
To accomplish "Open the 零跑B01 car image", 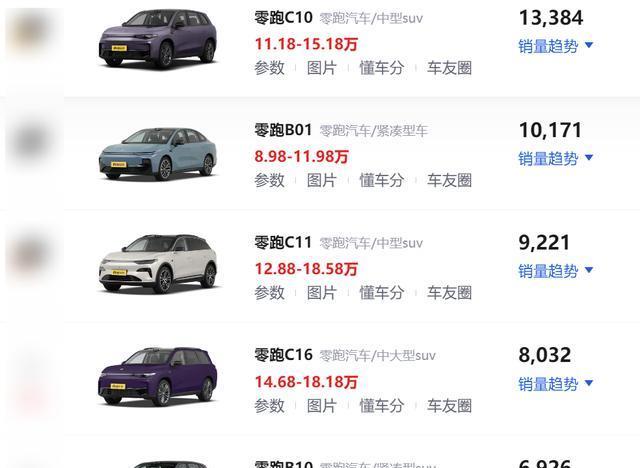I will (x=158, y=153).
